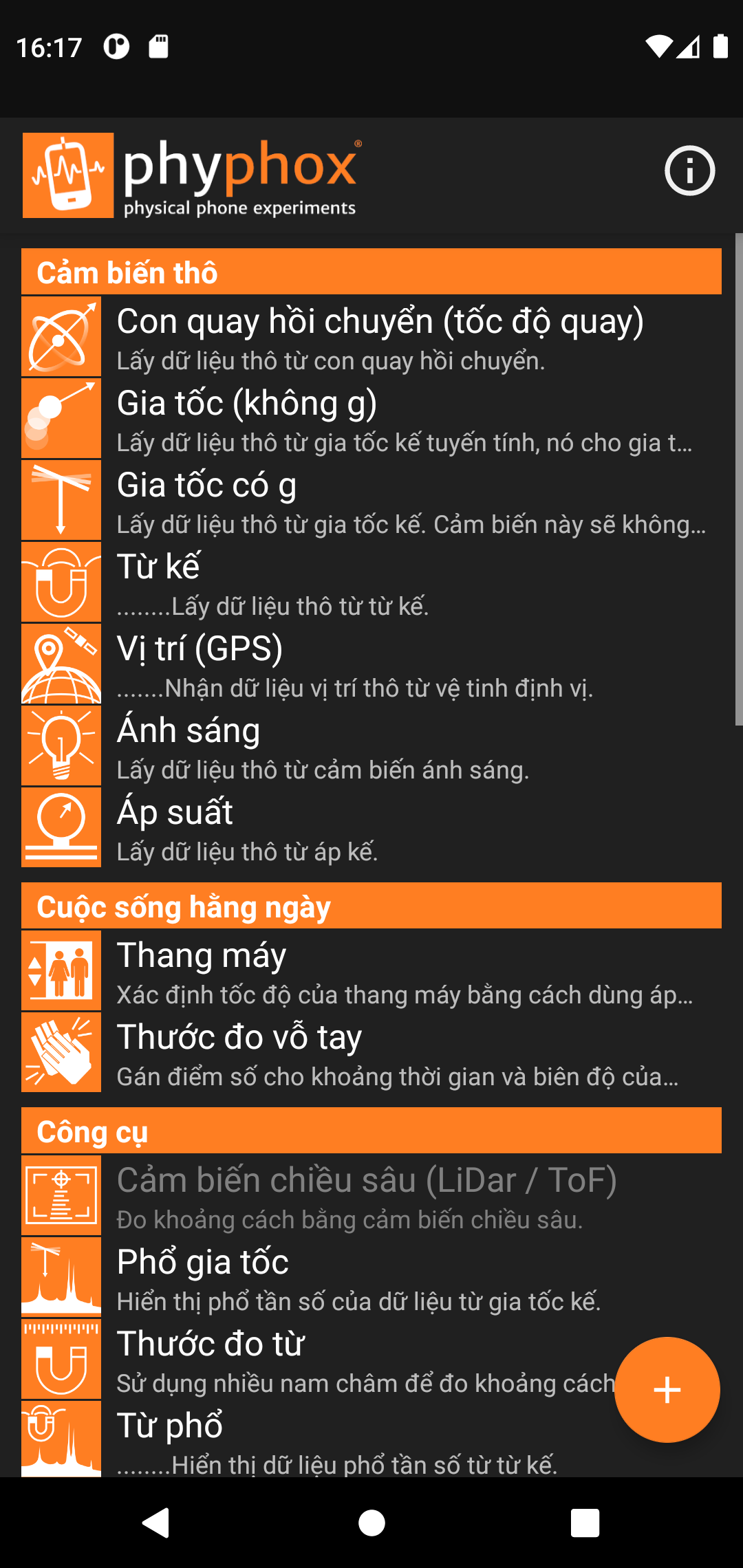
Task: Select the Áp suất pressure experiment
Action: (371, 828)
